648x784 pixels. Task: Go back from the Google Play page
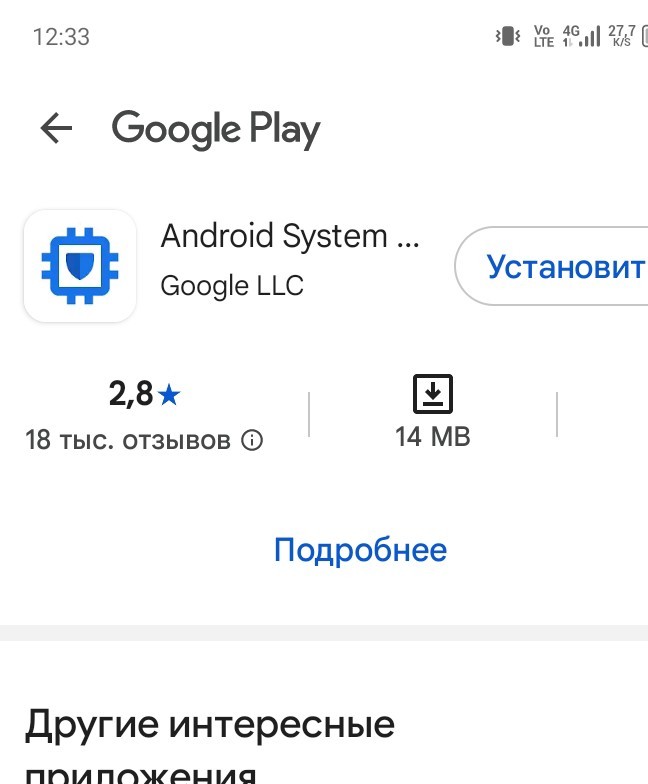coord(56,129)
